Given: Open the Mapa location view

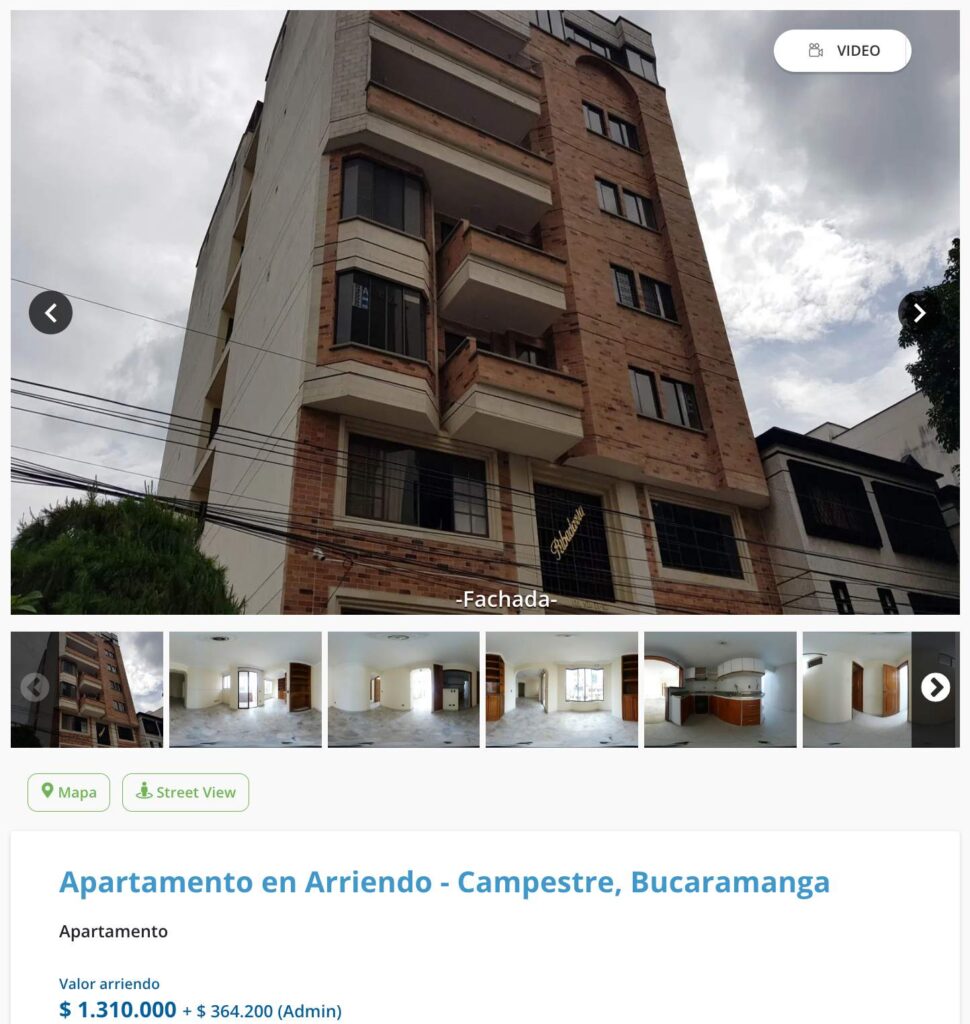Looking at the screenshot, I should [x=69, y=792].
